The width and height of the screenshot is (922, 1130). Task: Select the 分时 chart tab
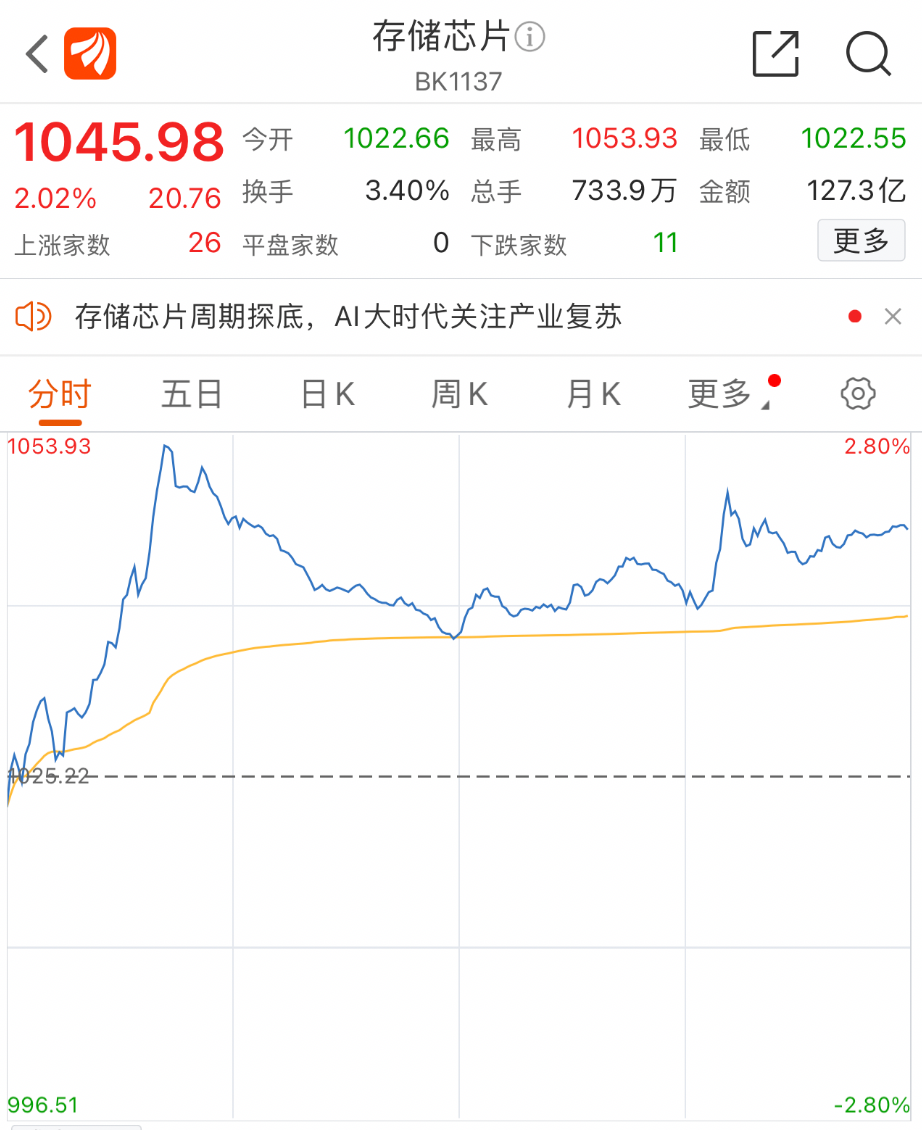(x=60, y=394)
